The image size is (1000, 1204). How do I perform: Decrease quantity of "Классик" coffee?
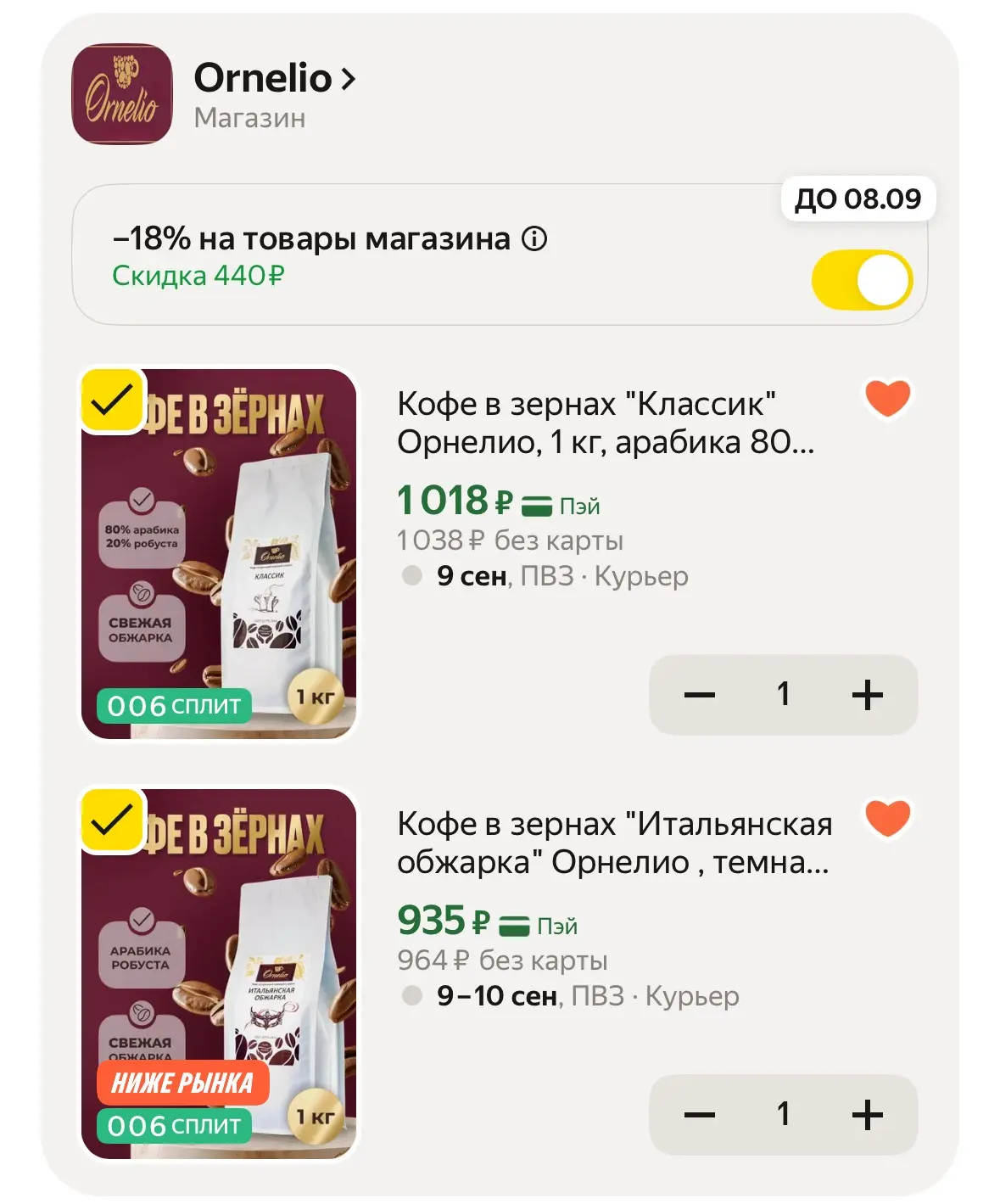pyautogui.click(x=700, y=695)
